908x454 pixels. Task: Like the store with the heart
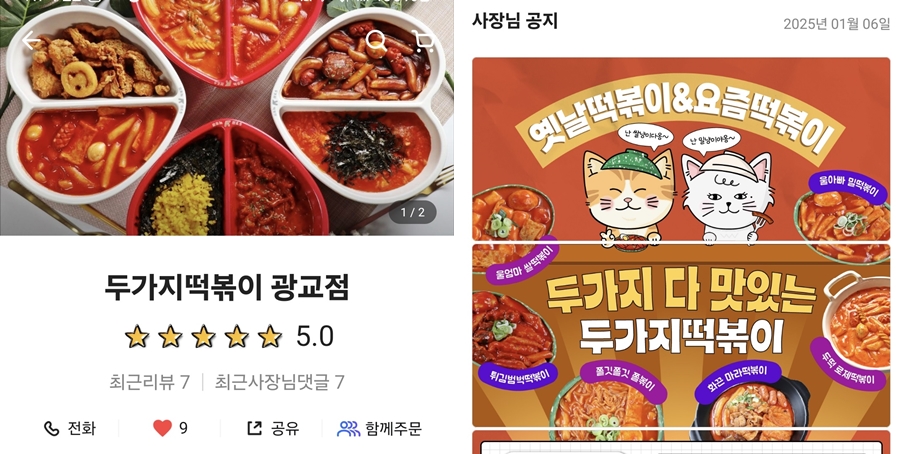pos(169,428)
